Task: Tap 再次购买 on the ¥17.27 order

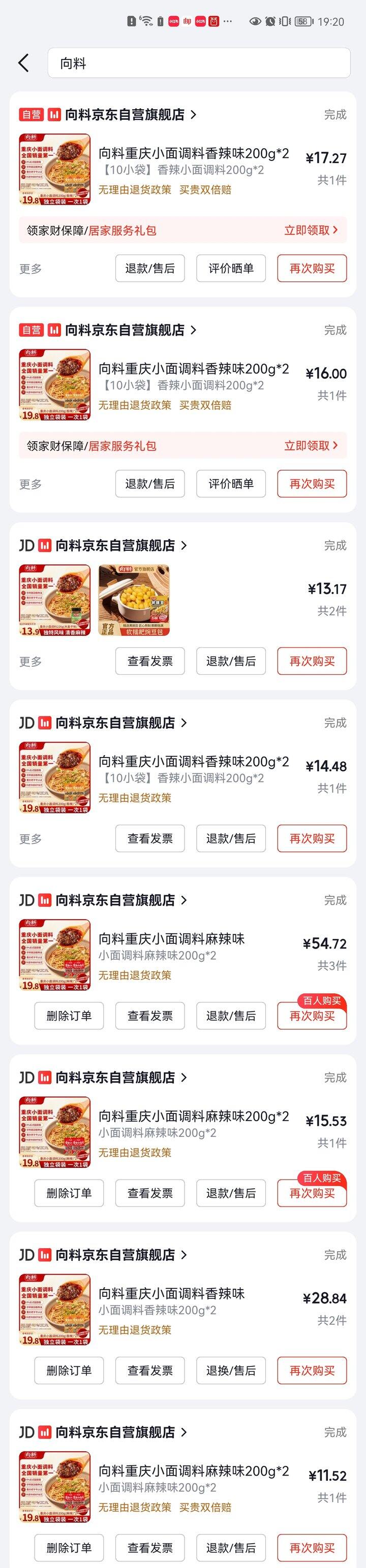Action: point(312,269)
